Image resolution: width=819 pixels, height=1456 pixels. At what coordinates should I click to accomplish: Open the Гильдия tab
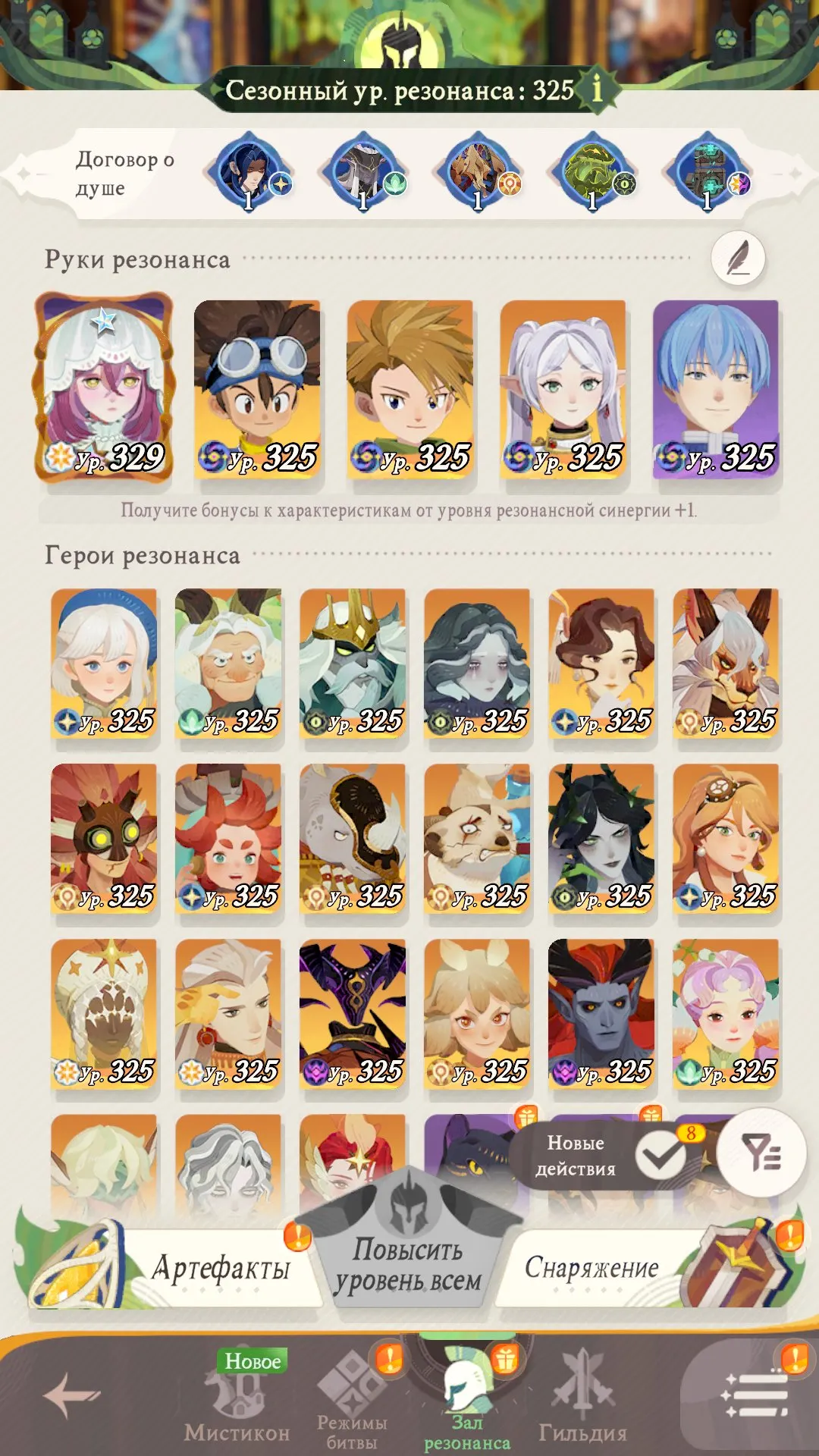coord(582,1398)
